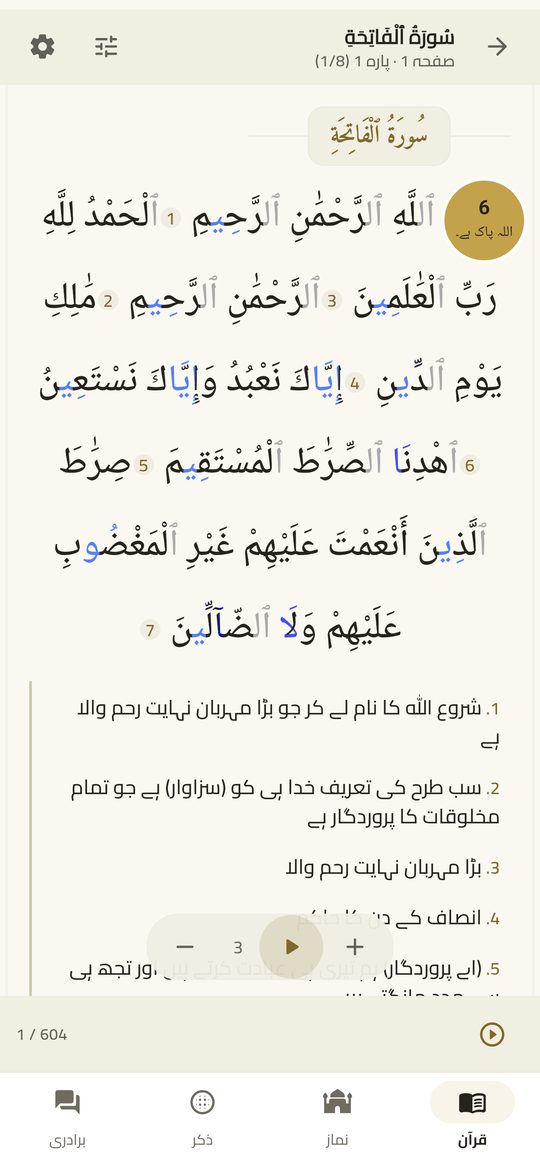Tap the circled play icon in bottom bar

[491, 1034]
